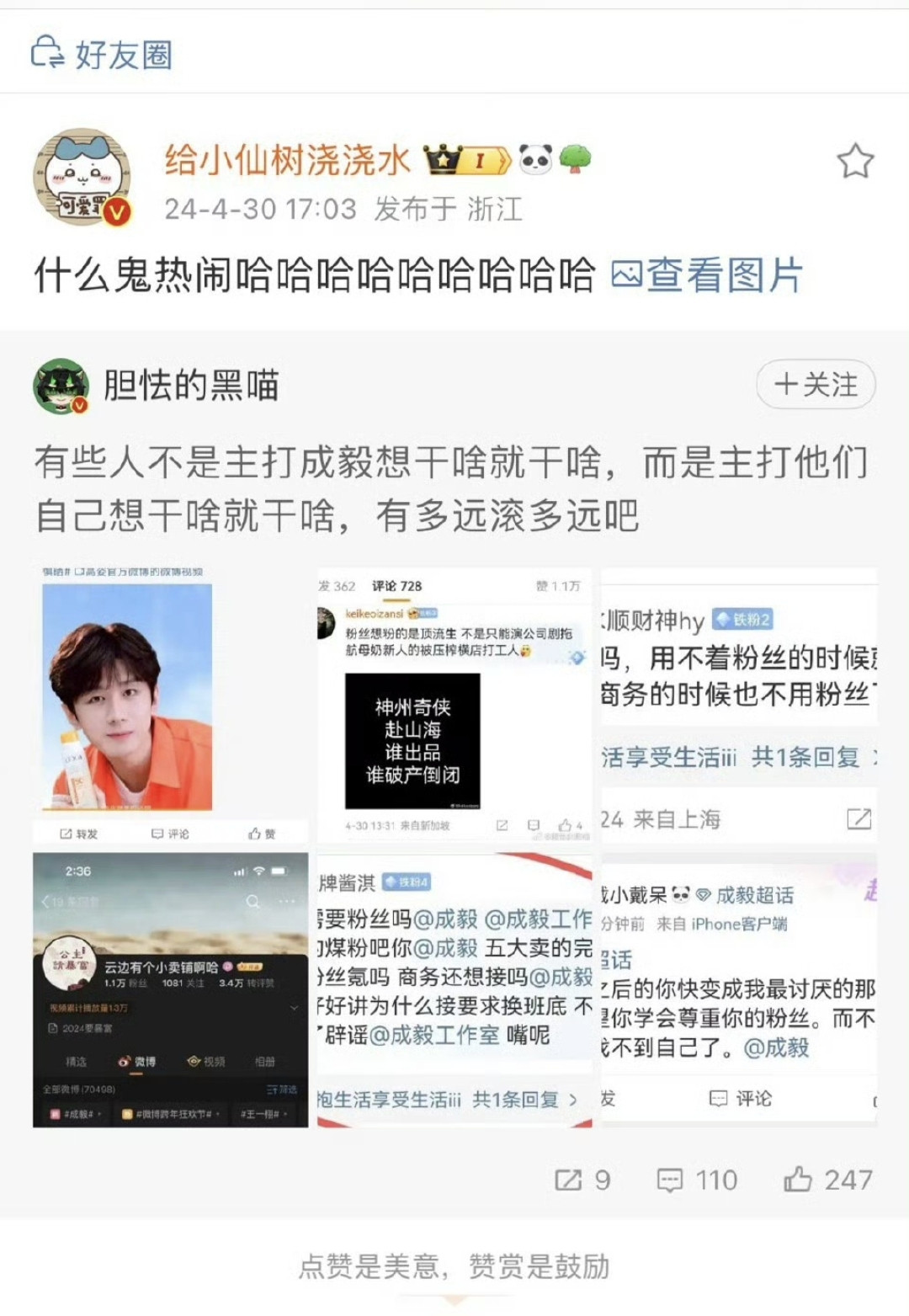Like the post with 247 likes
The image size is (909, 1316).
tap(827, 1180)
